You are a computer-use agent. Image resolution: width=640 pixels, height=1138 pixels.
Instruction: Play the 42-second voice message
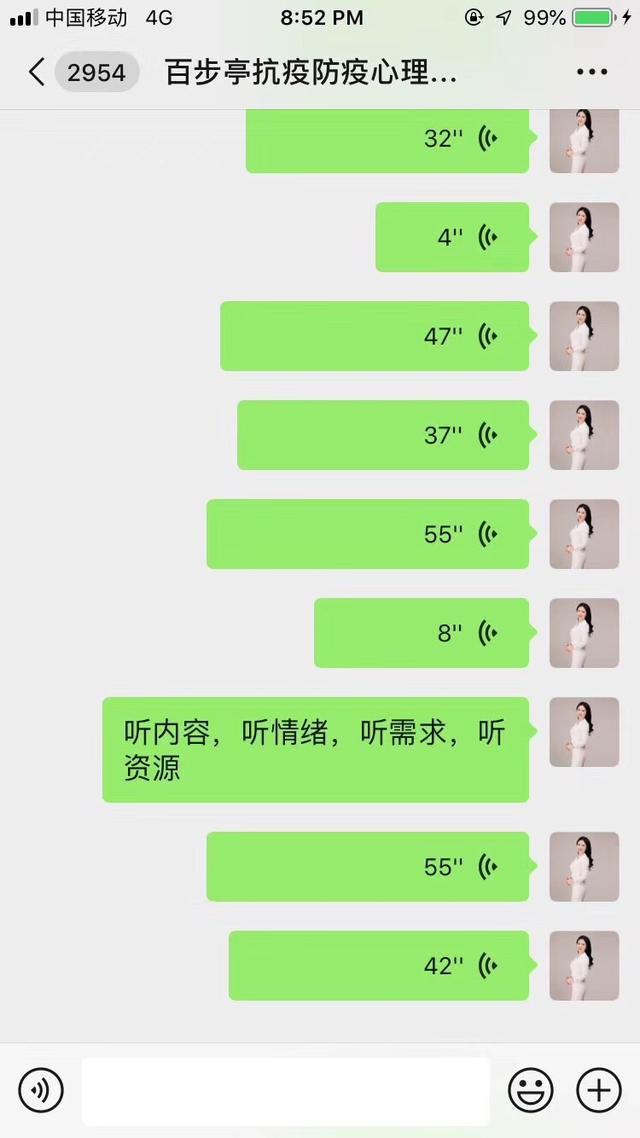(378, 966)
